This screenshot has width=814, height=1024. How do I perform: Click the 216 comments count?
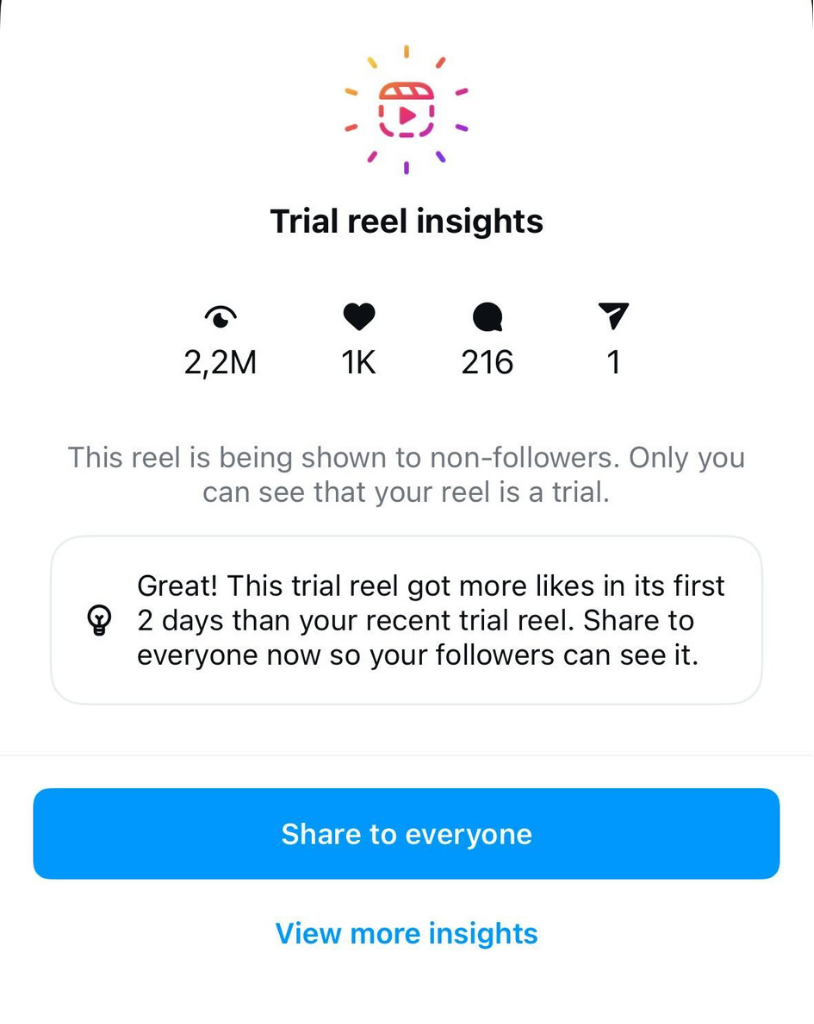(x=486, y=362)
